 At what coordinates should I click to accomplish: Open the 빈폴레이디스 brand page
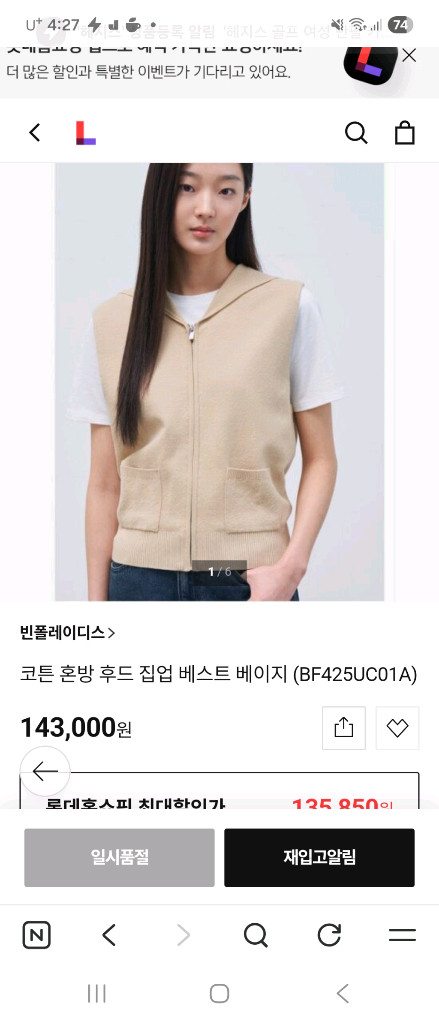pyautogui.click(x=68, y=632)
